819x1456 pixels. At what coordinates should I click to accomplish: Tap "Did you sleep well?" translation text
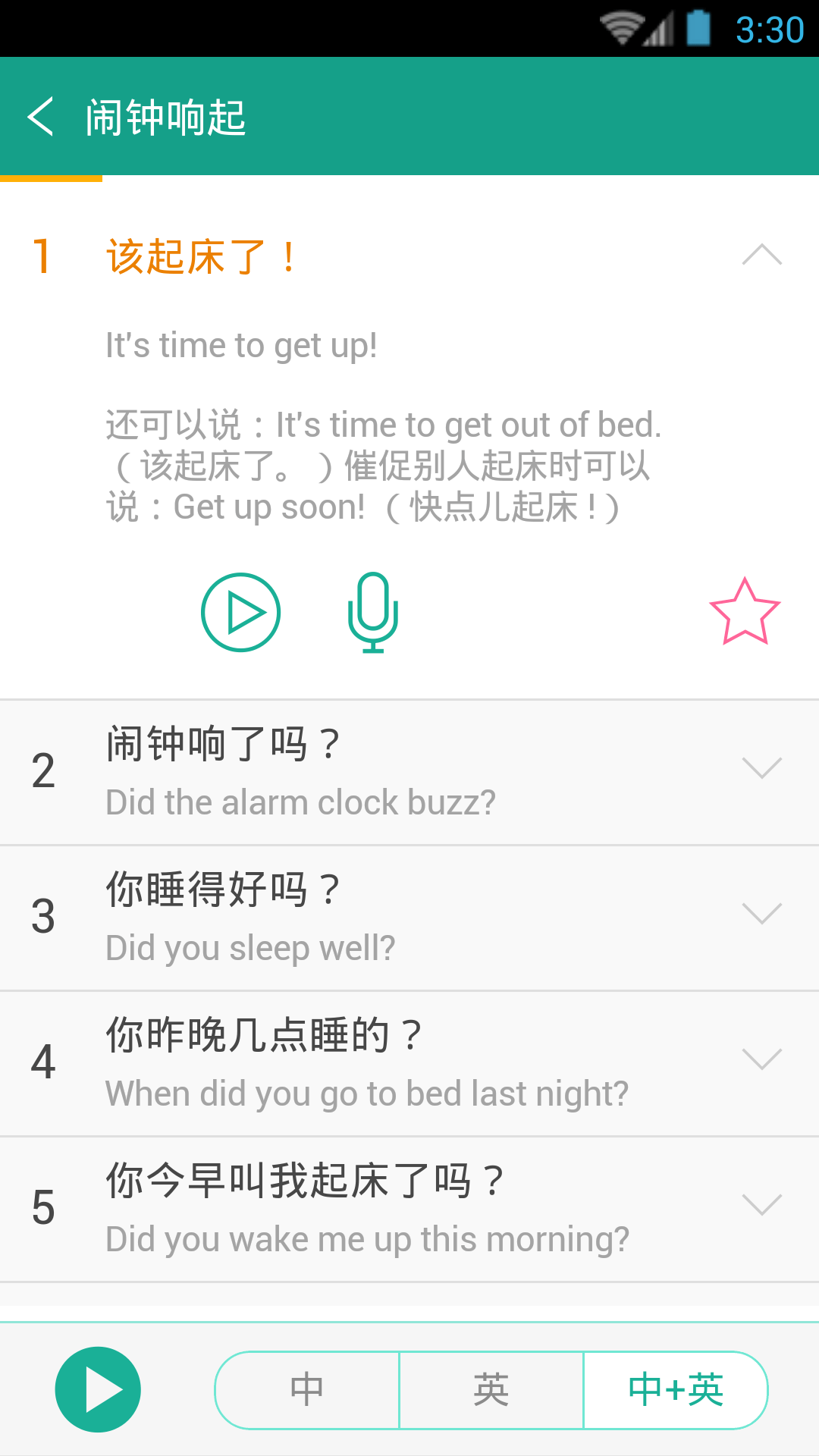click(x=250, y=946)
